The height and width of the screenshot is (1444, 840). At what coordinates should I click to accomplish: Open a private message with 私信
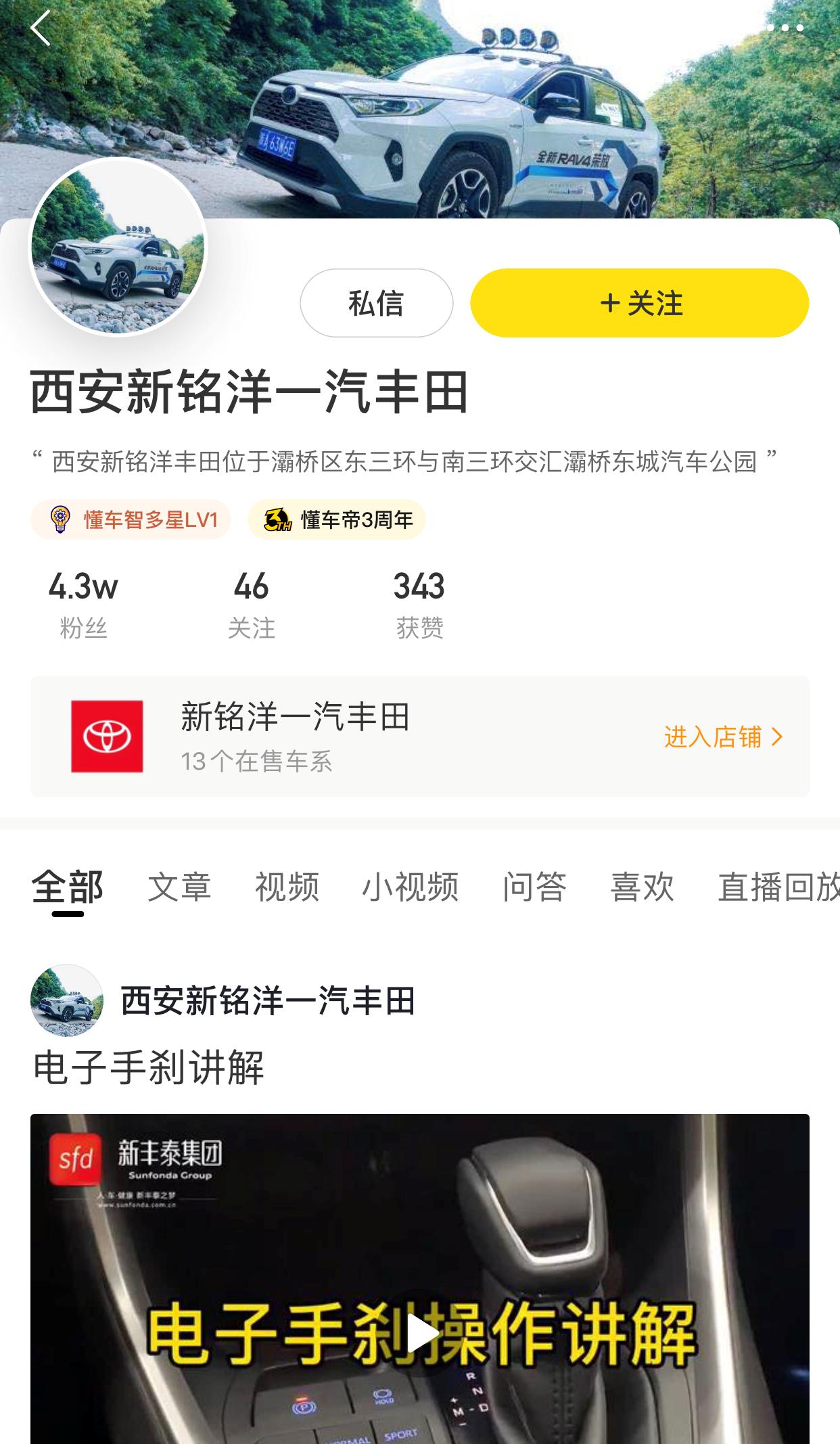376,304
